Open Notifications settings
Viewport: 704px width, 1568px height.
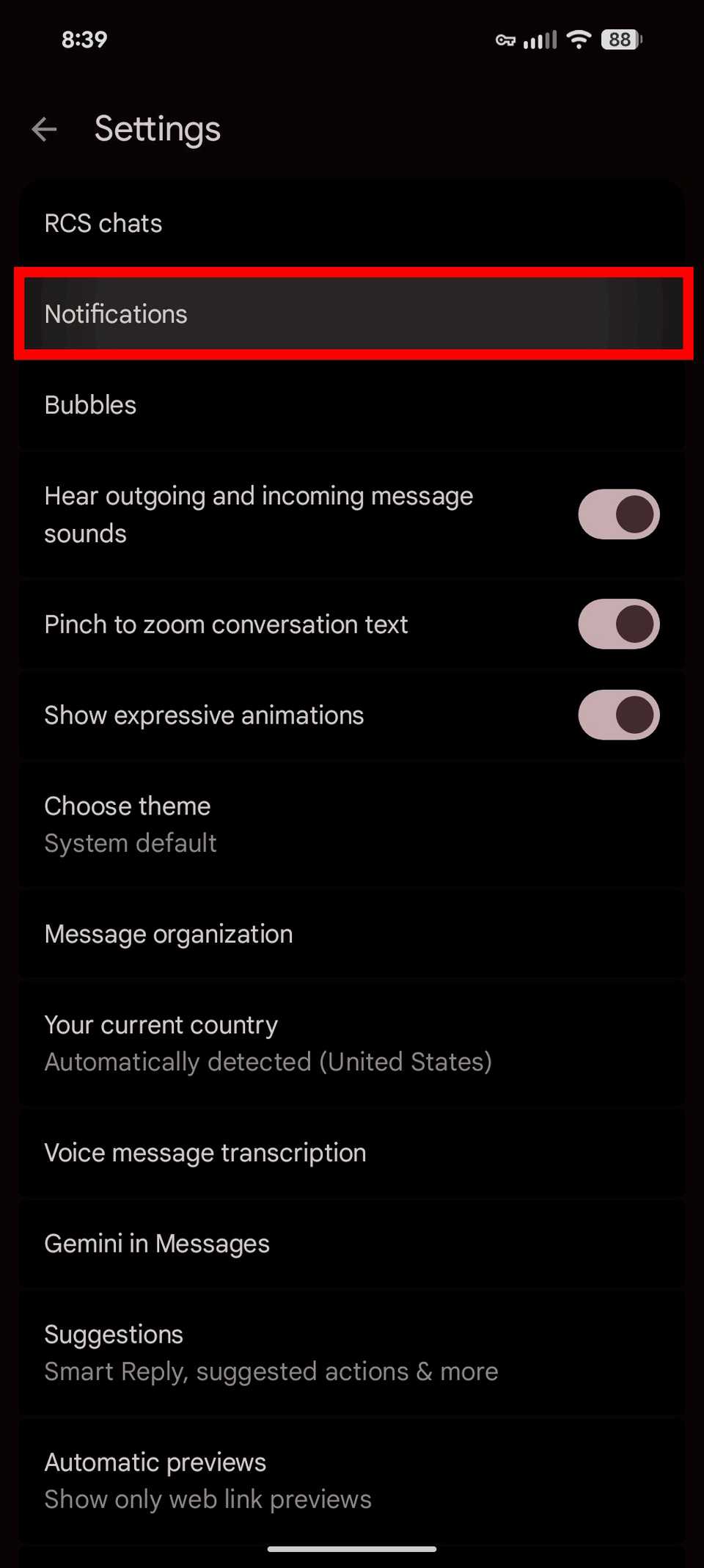352,313
